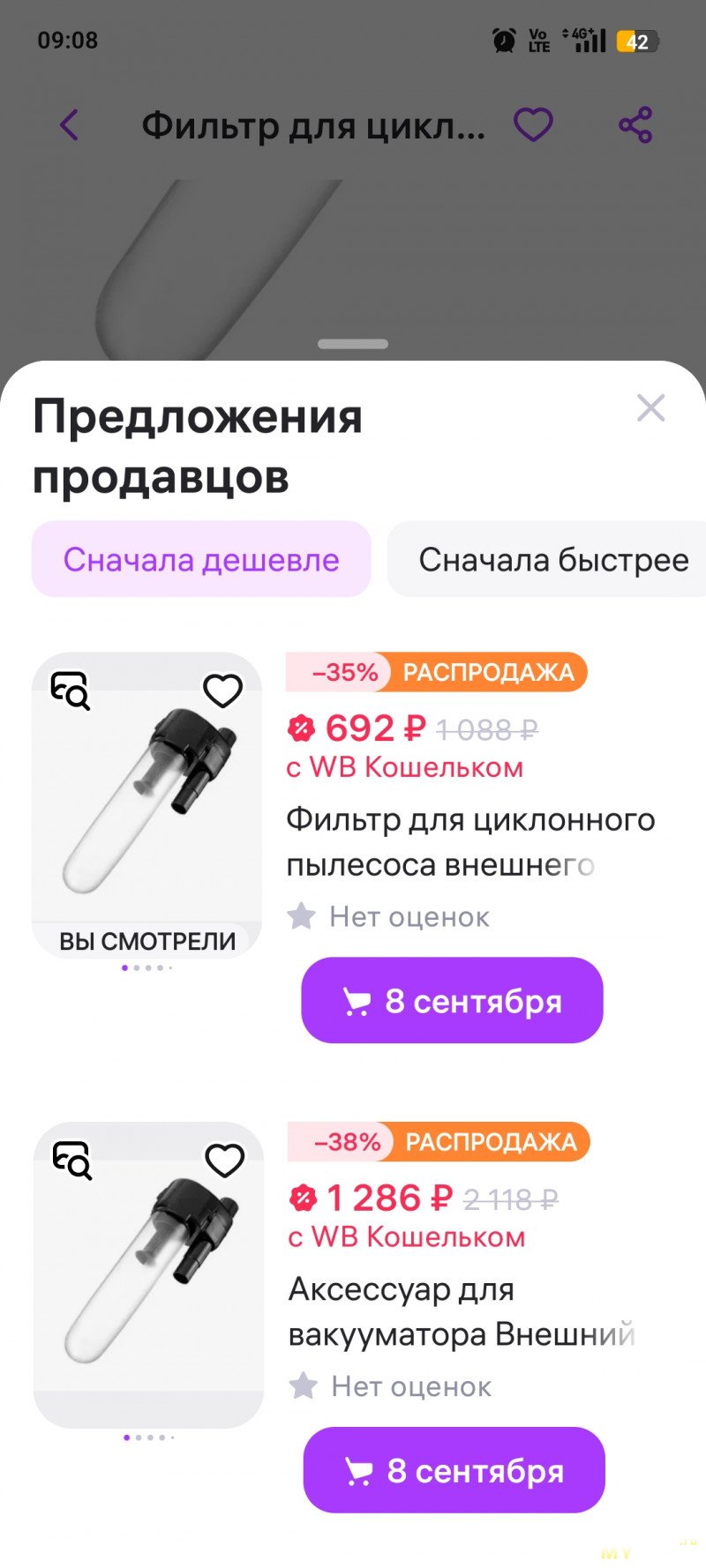Search similar for 1 286 ₽ accessory

pyautogui.click(x=72, y=1161)
